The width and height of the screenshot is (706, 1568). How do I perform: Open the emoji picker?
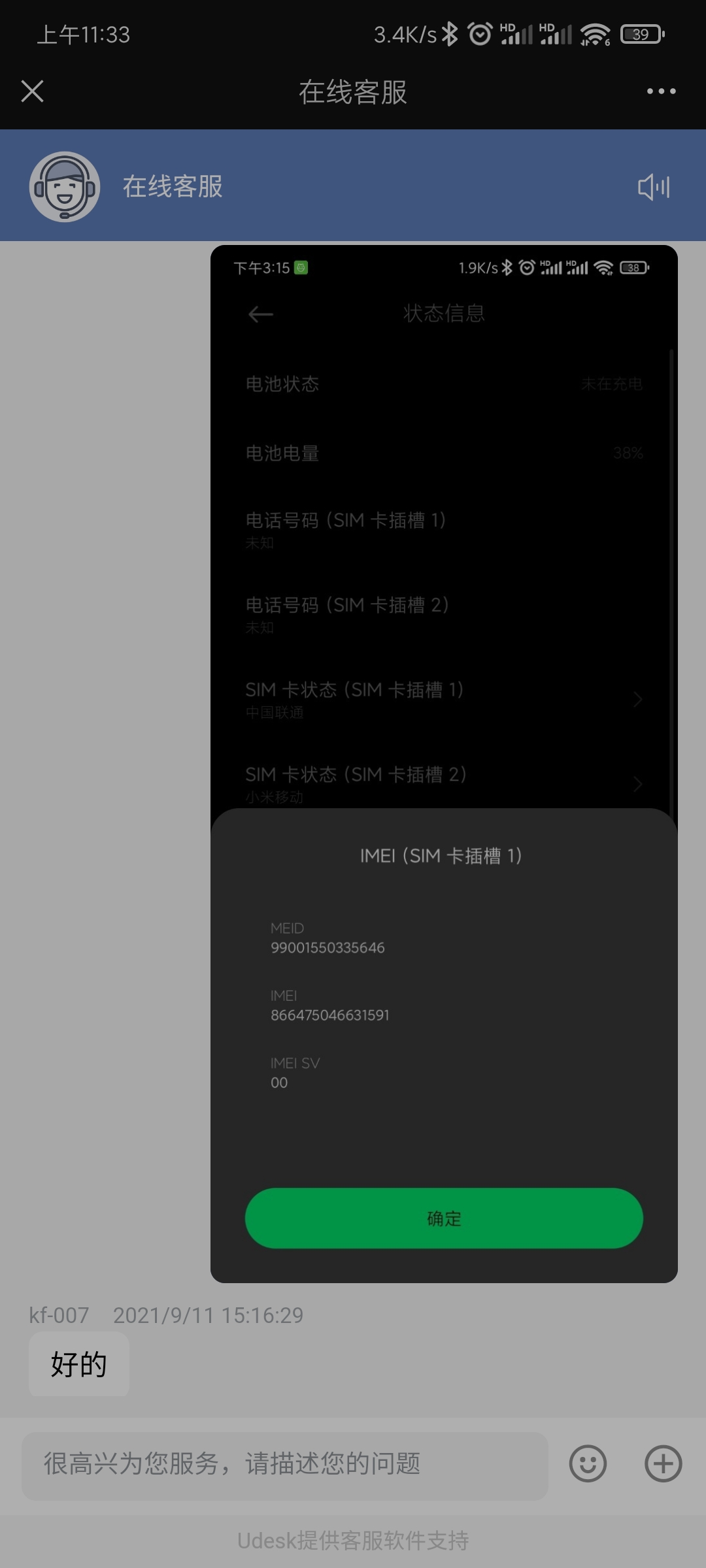point(588,1464)
